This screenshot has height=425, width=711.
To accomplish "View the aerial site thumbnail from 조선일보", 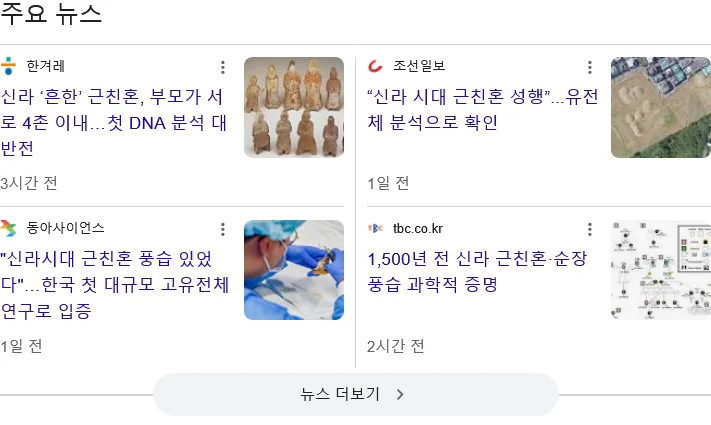I will tap(660, 107).
